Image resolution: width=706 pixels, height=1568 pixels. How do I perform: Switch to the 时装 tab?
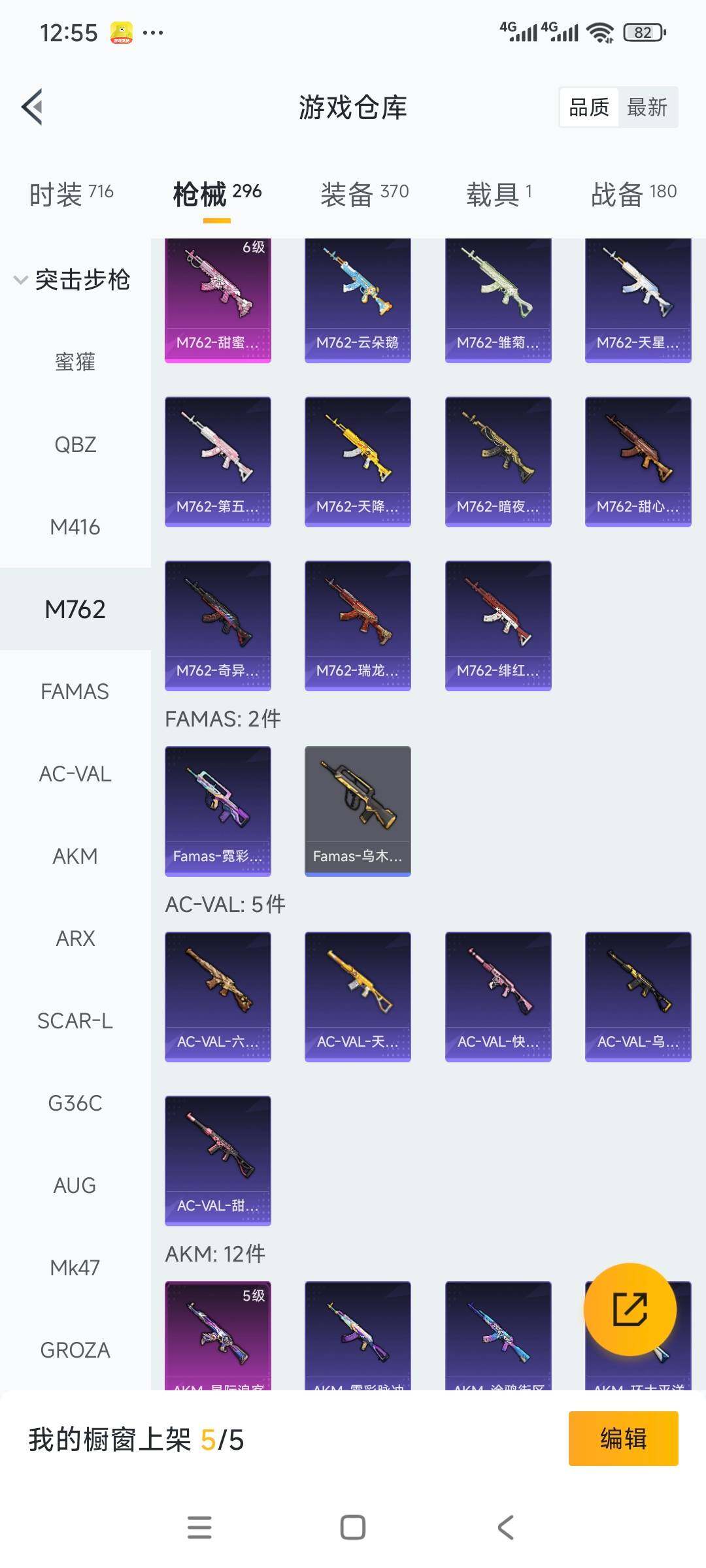71,193
